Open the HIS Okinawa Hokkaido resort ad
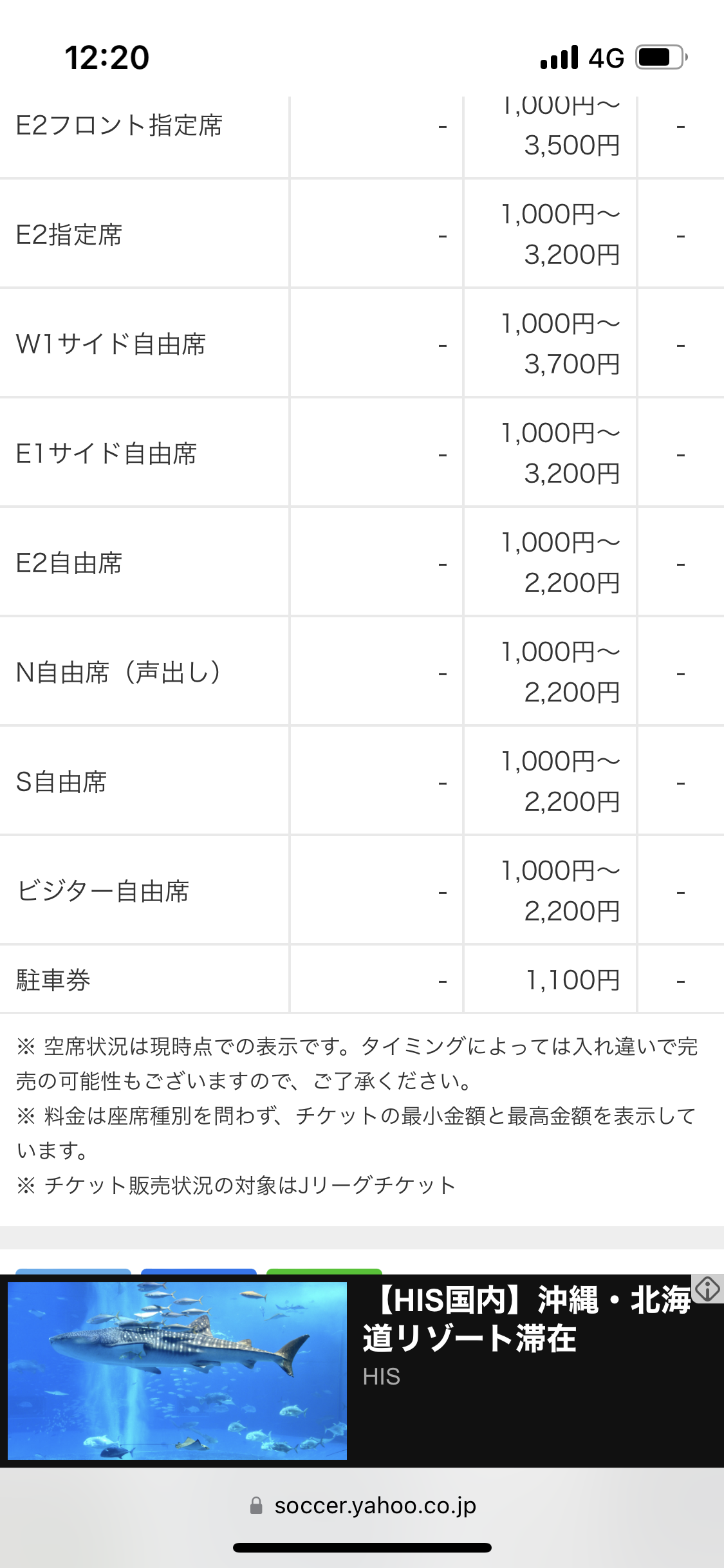Viewport: 724px width, 1568px height. (x=362, y=1370)
